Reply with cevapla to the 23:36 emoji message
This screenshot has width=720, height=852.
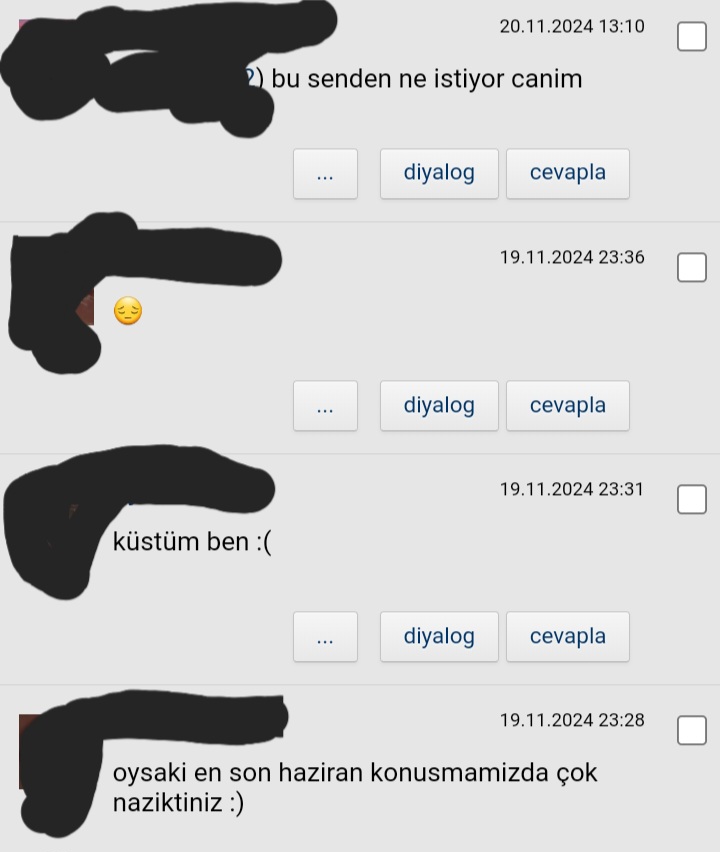[x=567, y=405]
